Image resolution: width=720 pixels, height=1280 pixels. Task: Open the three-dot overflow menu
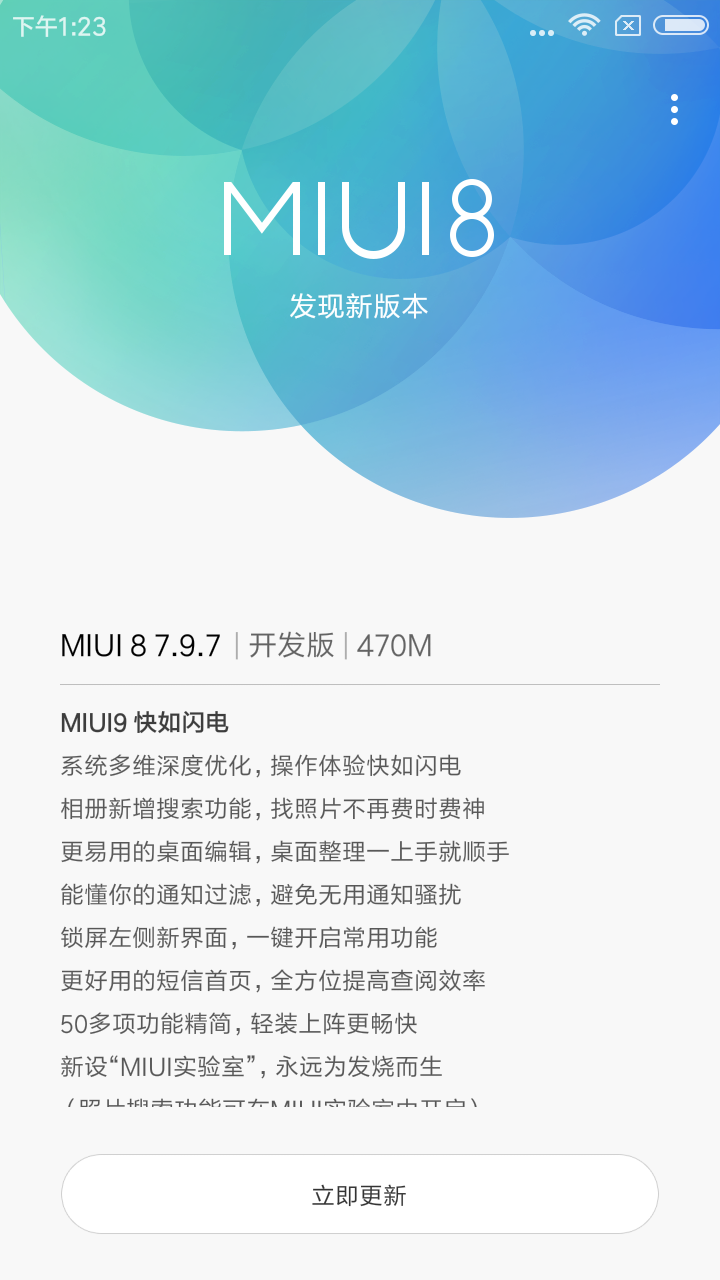click(675, 110)
